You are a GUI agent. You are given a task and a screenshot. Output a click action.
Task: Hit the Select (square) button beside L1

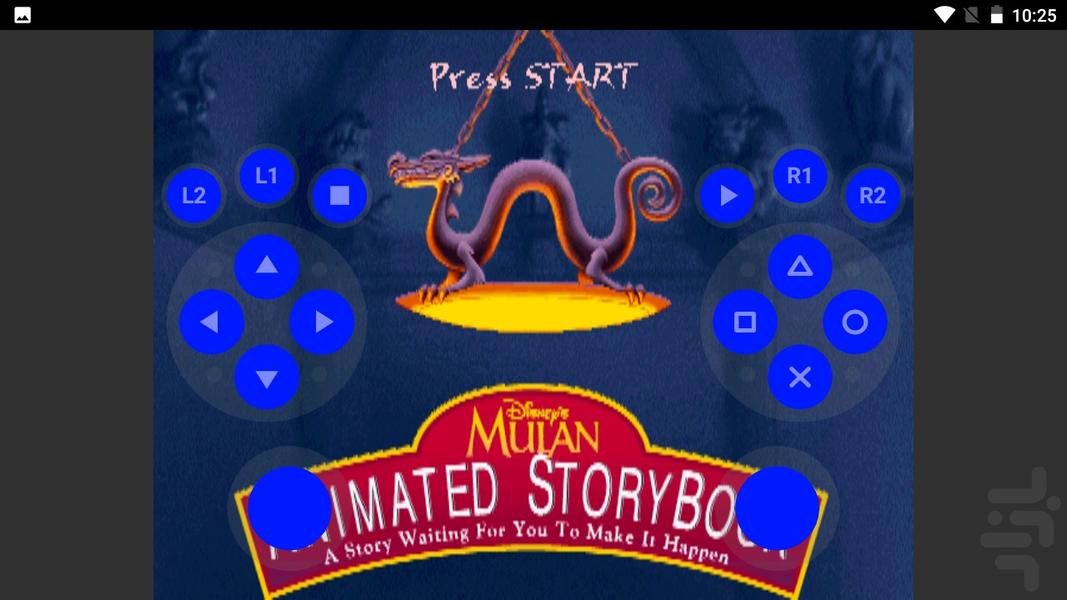point(340,195)
